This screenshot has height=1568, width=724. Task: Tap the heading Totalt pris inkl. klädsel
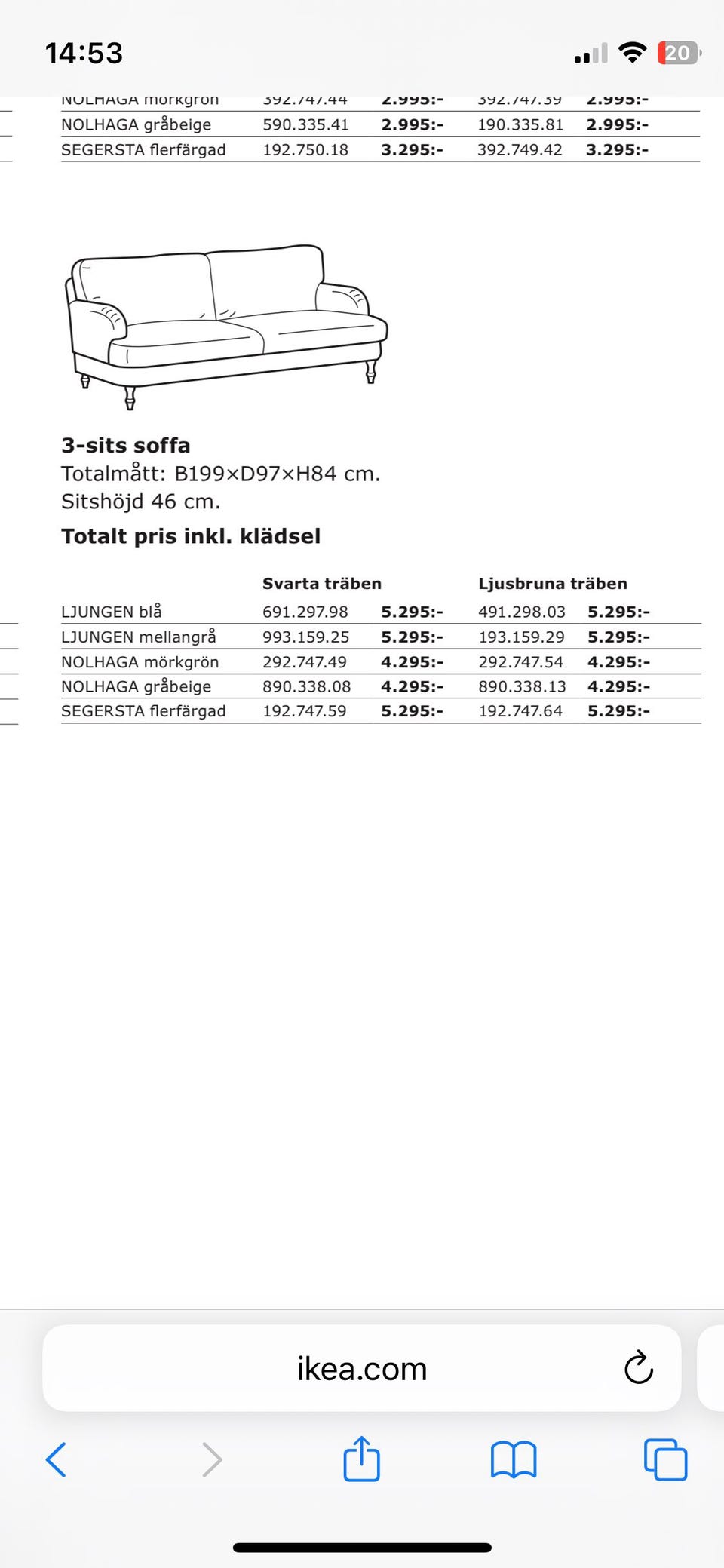click(191, 535)
